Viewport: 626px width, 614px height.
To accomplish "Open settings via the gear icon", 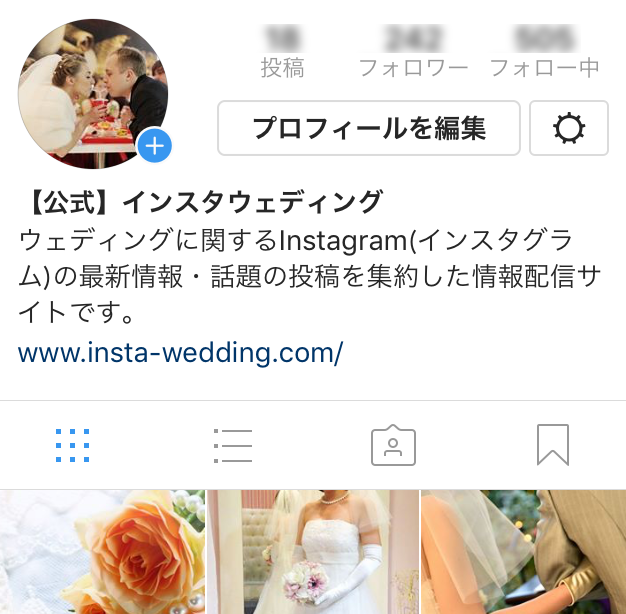I will point(568,128).
